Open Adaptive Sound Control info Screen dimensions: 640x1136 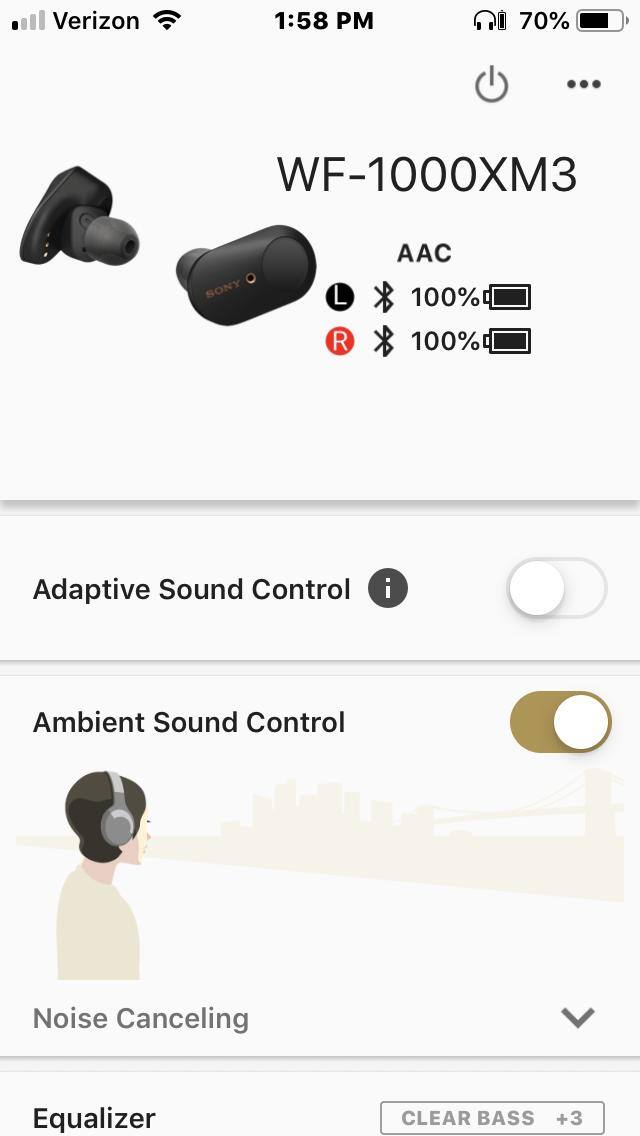point(388,589)
